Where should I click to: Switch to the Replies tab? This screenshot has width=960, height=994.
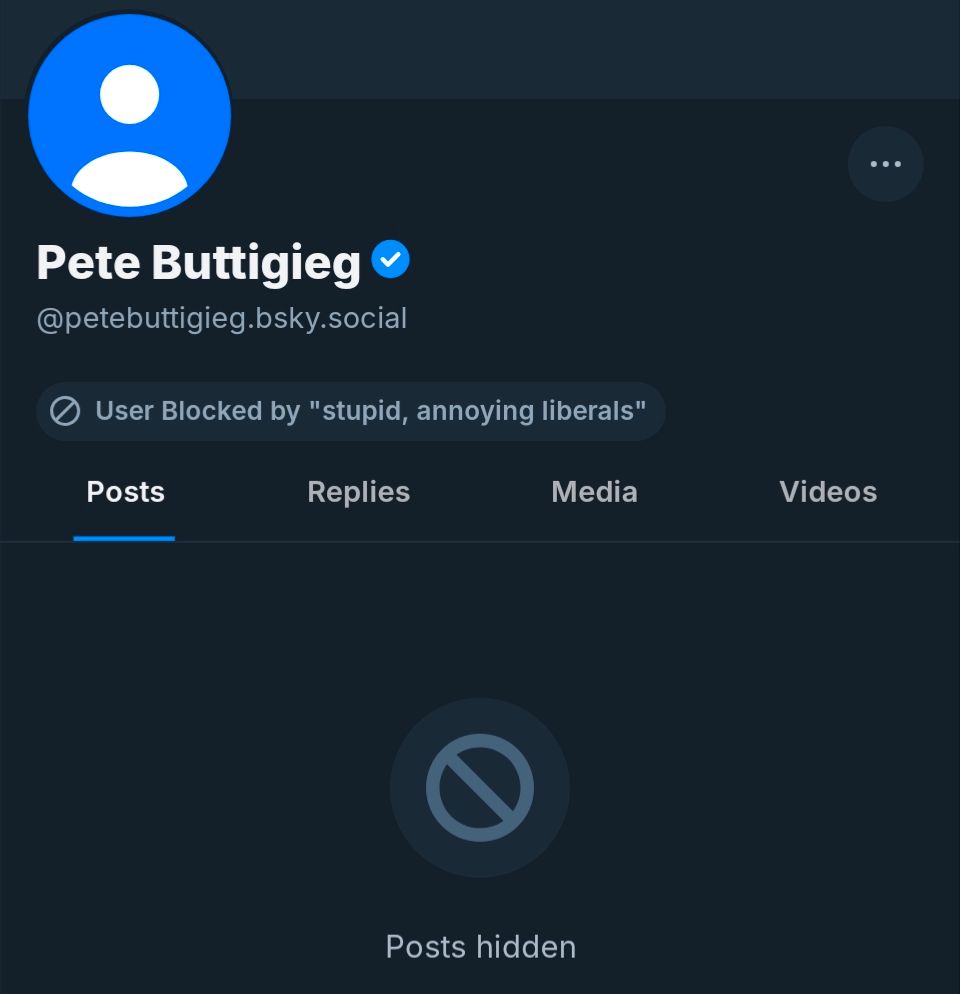pyautogui.click(x=358, y=492)
